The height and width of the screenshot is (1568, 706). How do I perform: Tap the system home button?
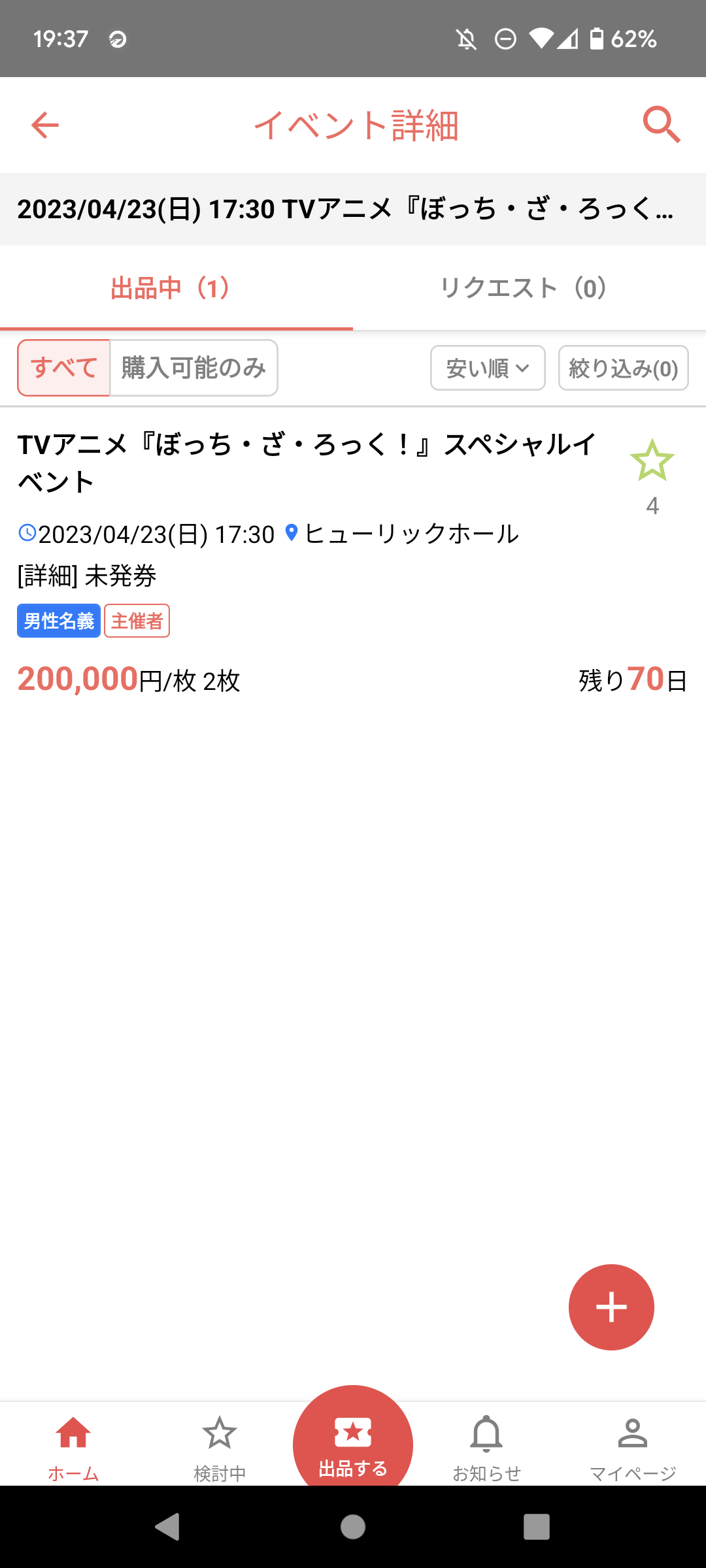pyautogui.click(x=353, y=1527)
